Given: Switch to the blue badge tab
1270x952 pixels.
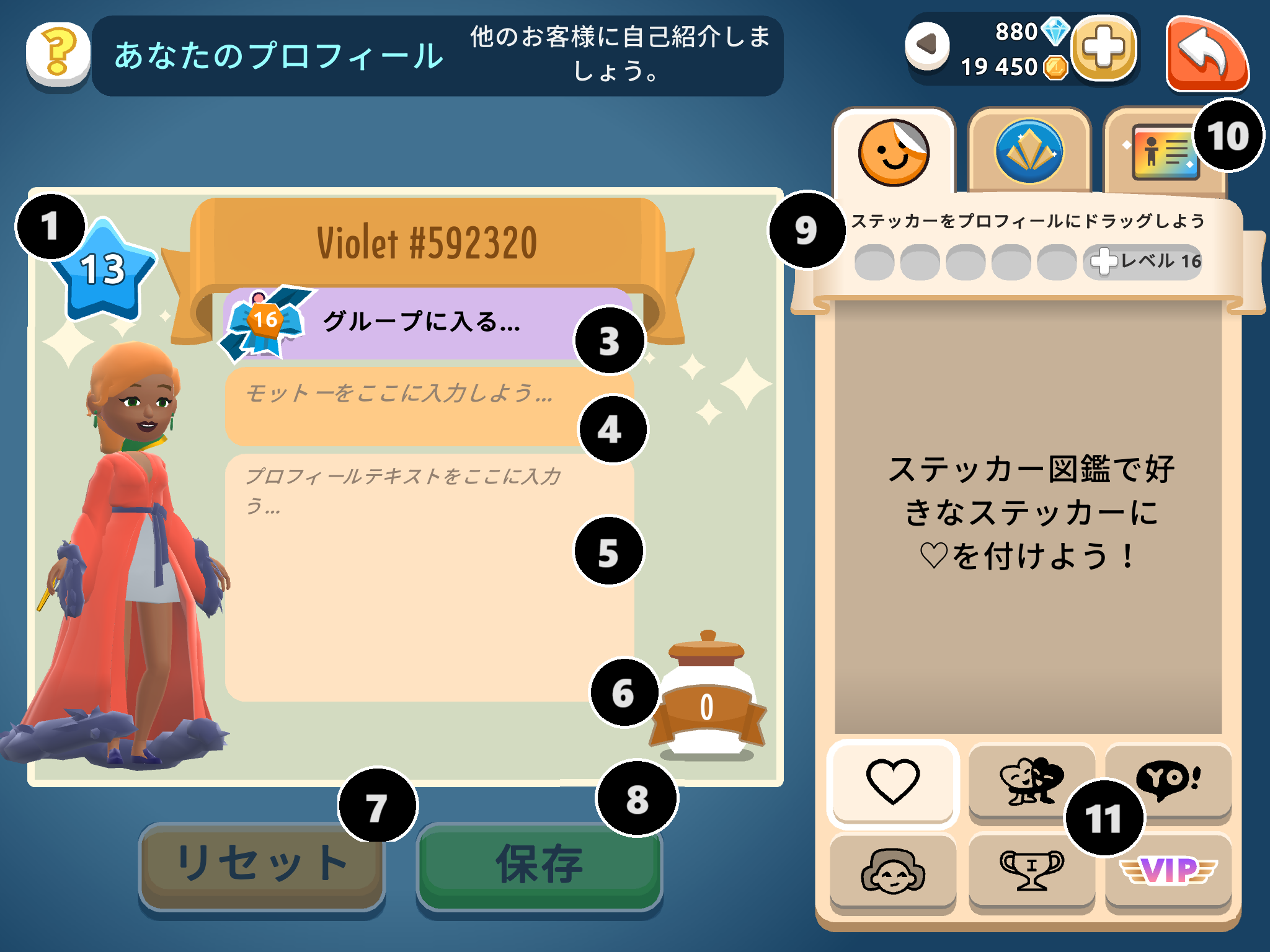Looking at the screenshot, I should click(x=1029, y=152).
